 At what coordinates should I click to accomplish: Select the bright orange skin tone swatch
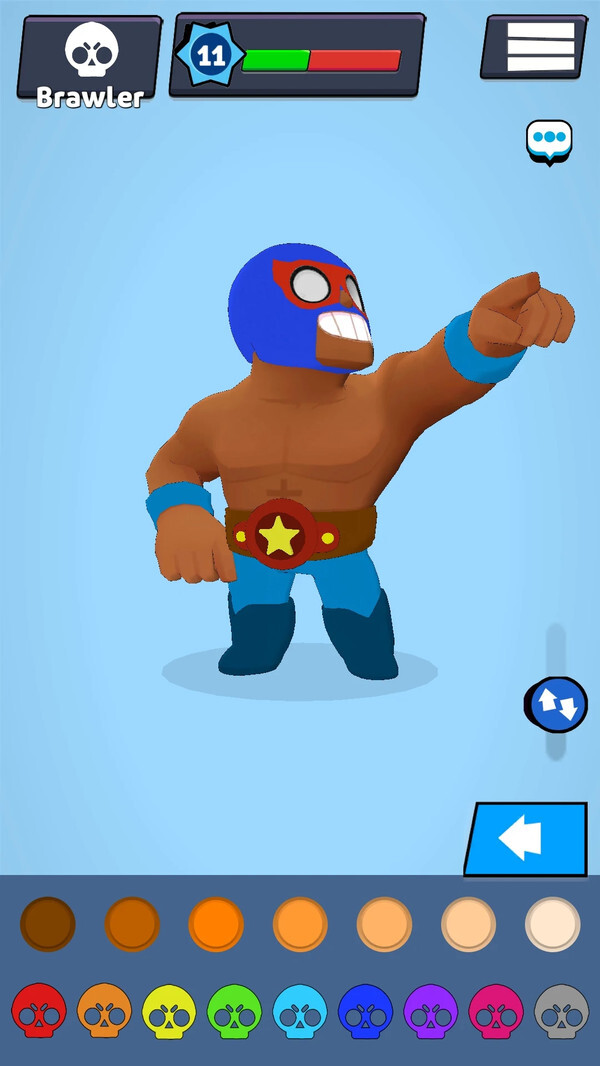(x=216, y=924)
